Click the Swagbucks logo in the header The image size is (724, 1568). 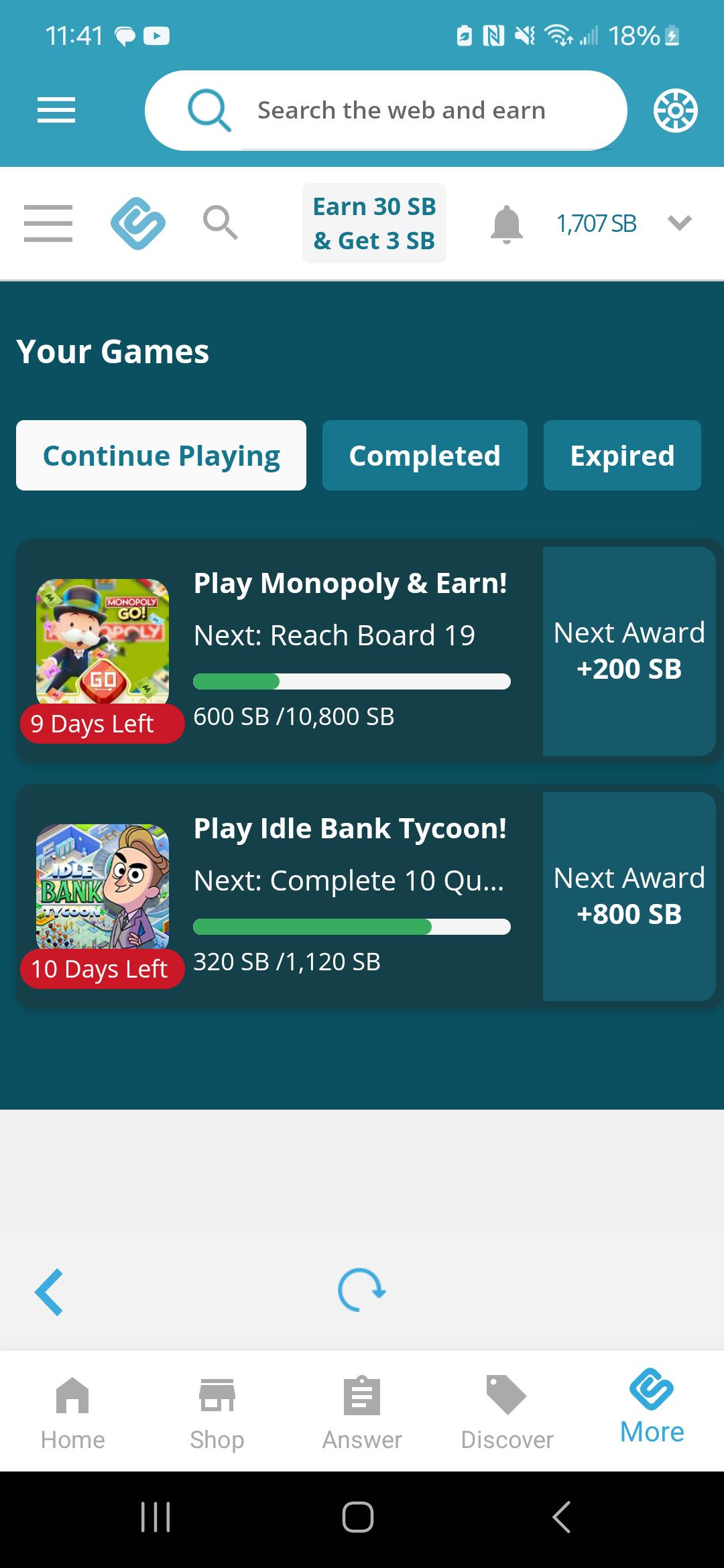click(139, 222)
